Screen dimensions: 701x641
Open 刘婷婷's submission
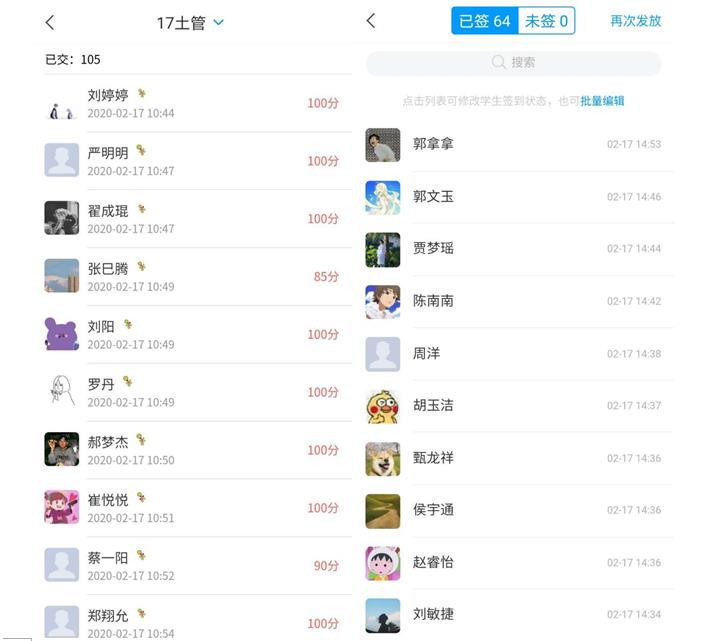coord(196,103)
